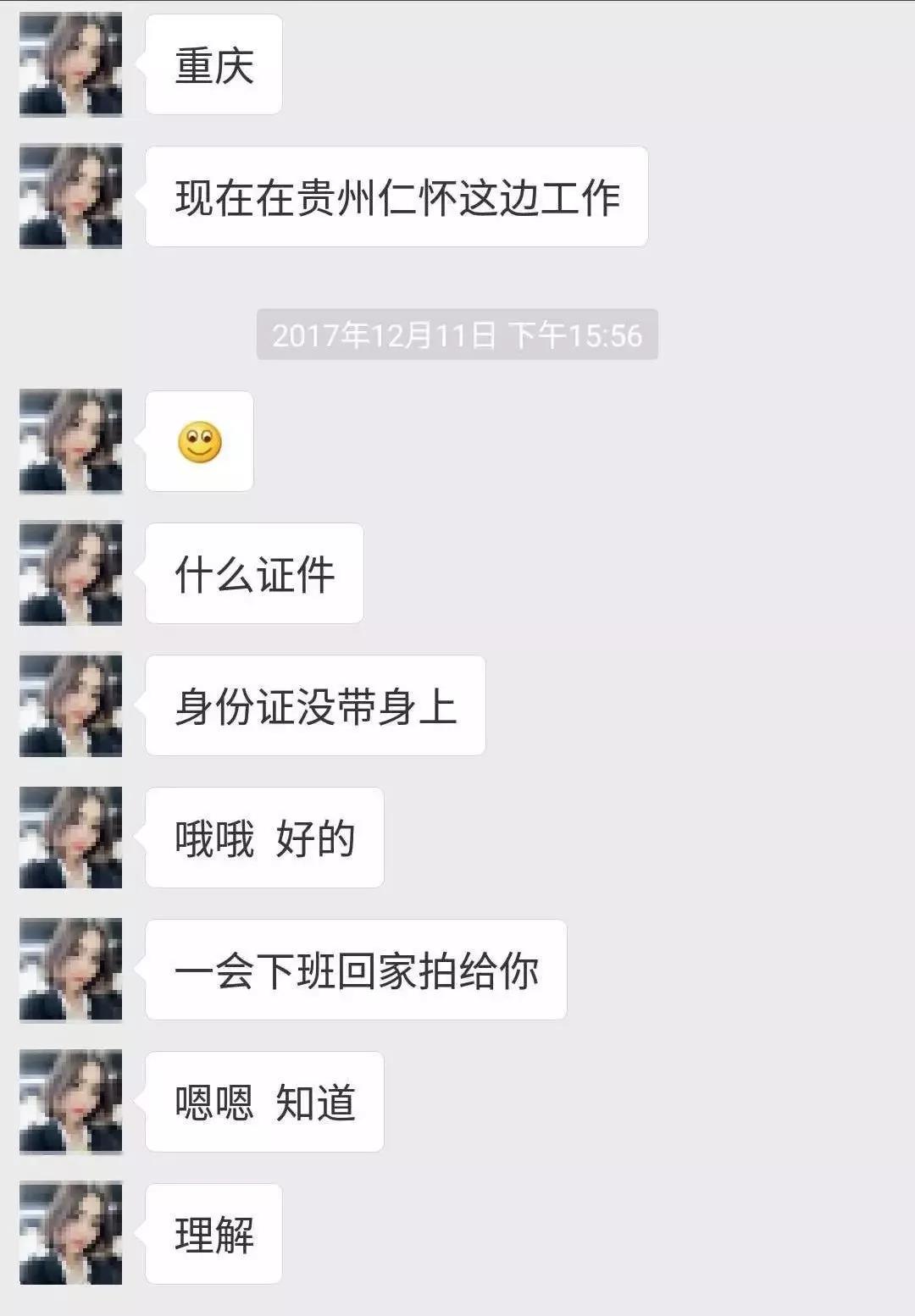Open the profile picture beside the smiley emoji
The height and width of the screenshot is (1316, 915).
click(71, 441)
